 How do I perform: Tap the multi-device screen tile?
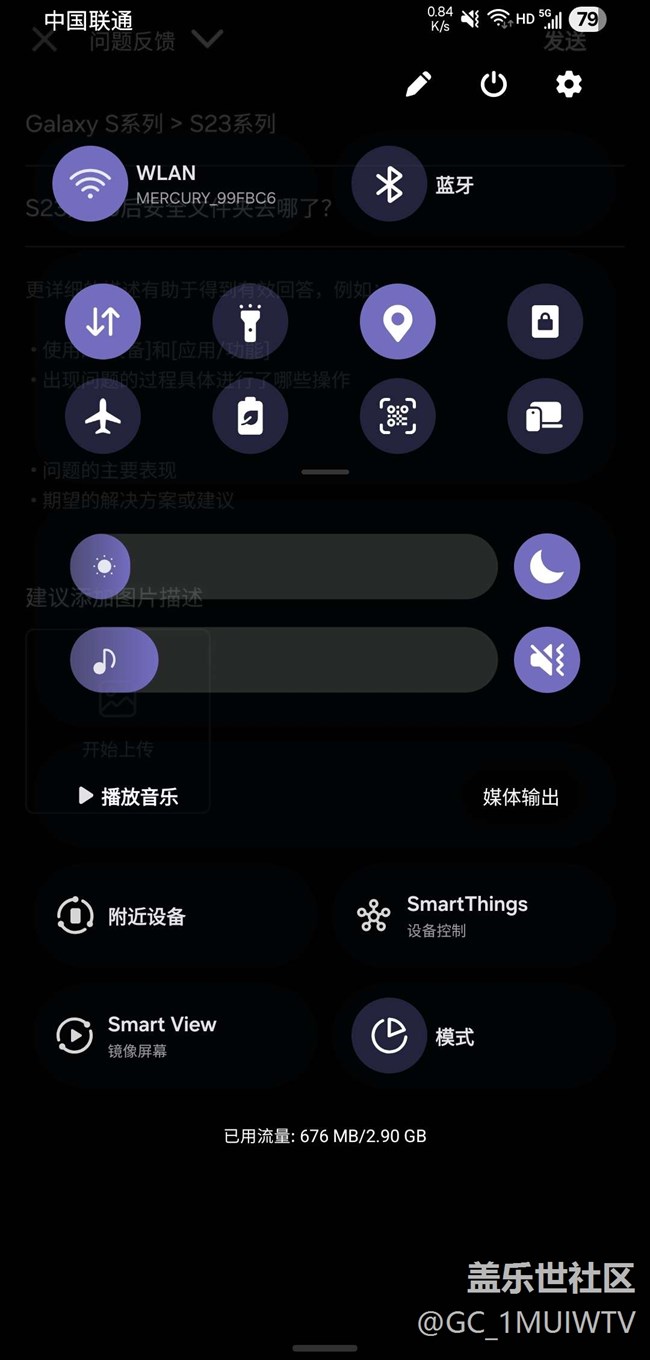coord(545,417)
